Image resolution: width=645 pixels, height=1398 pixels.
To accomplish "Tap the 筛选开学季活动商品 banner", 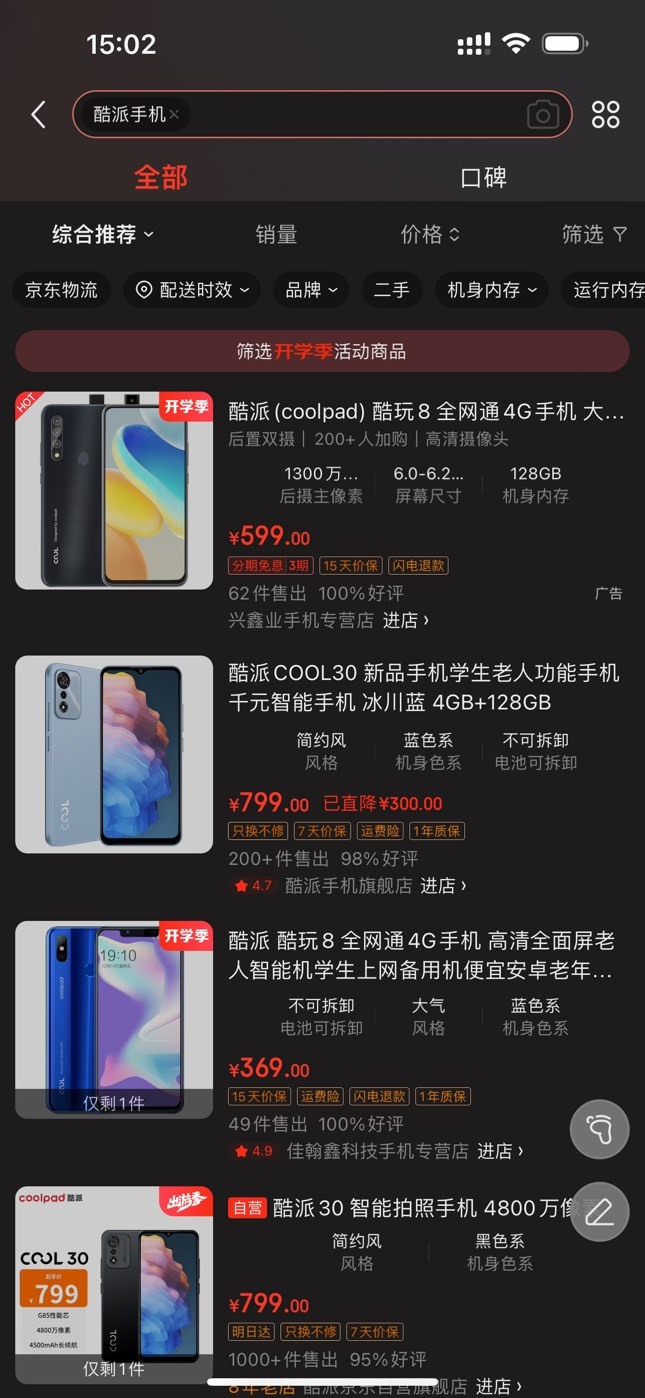I will (322, 352).
